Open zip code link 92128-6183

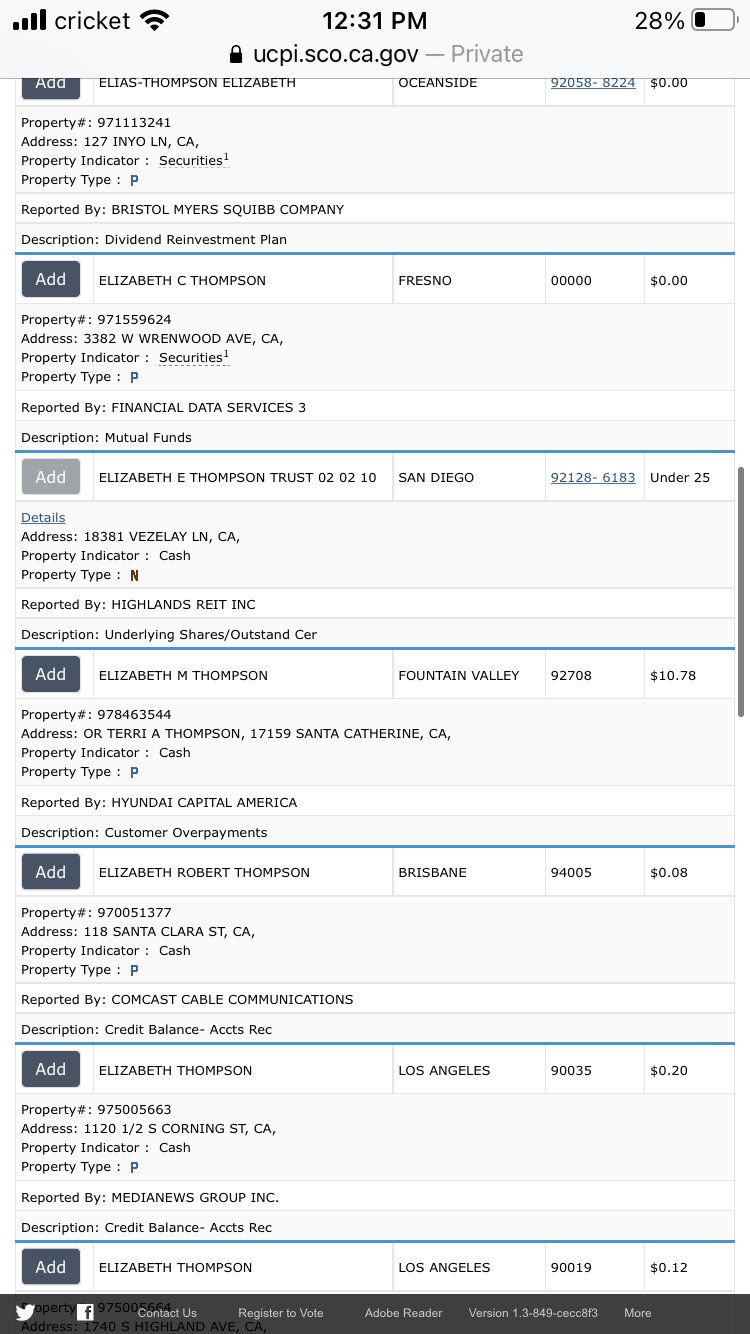tap(593, 477)
